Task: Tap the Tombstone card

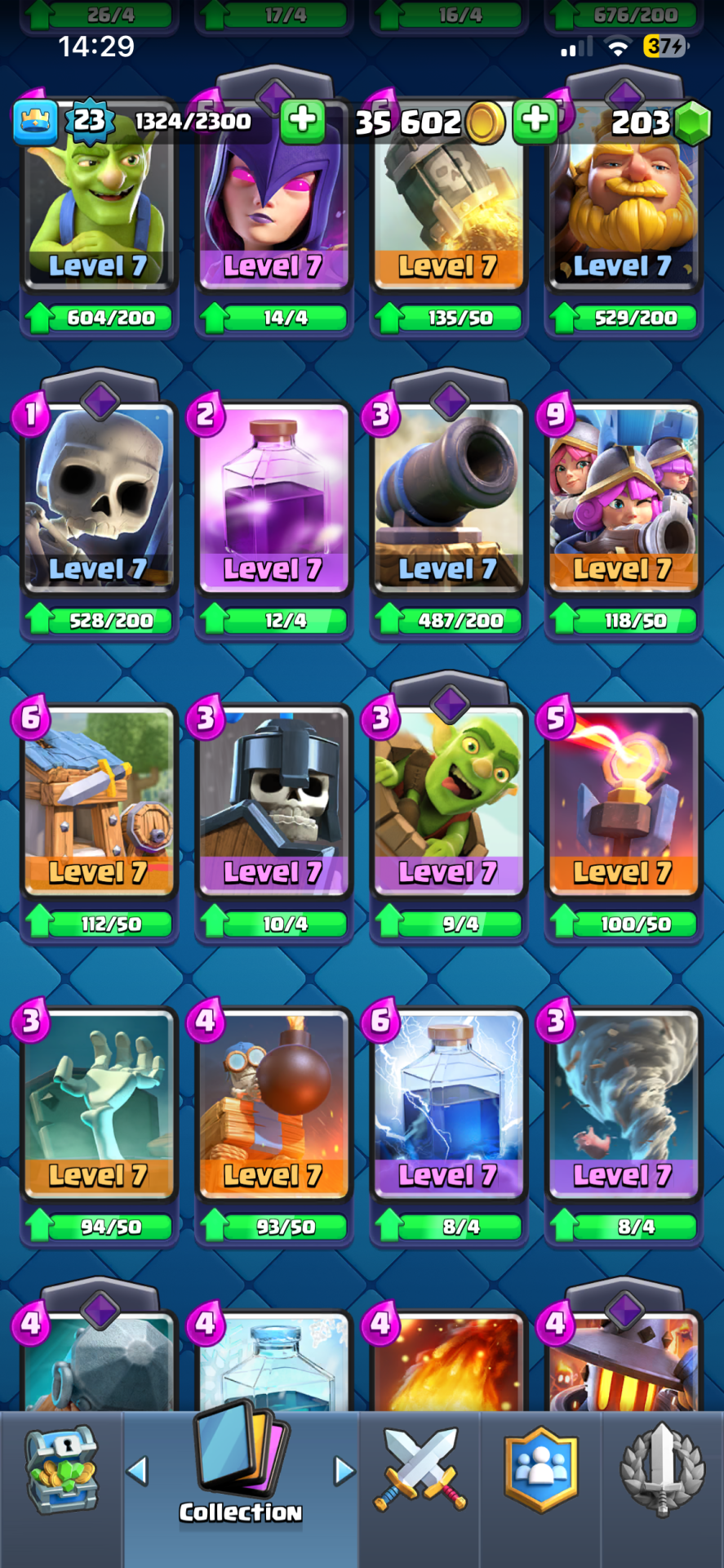Action: click(x=98, y=1102)
